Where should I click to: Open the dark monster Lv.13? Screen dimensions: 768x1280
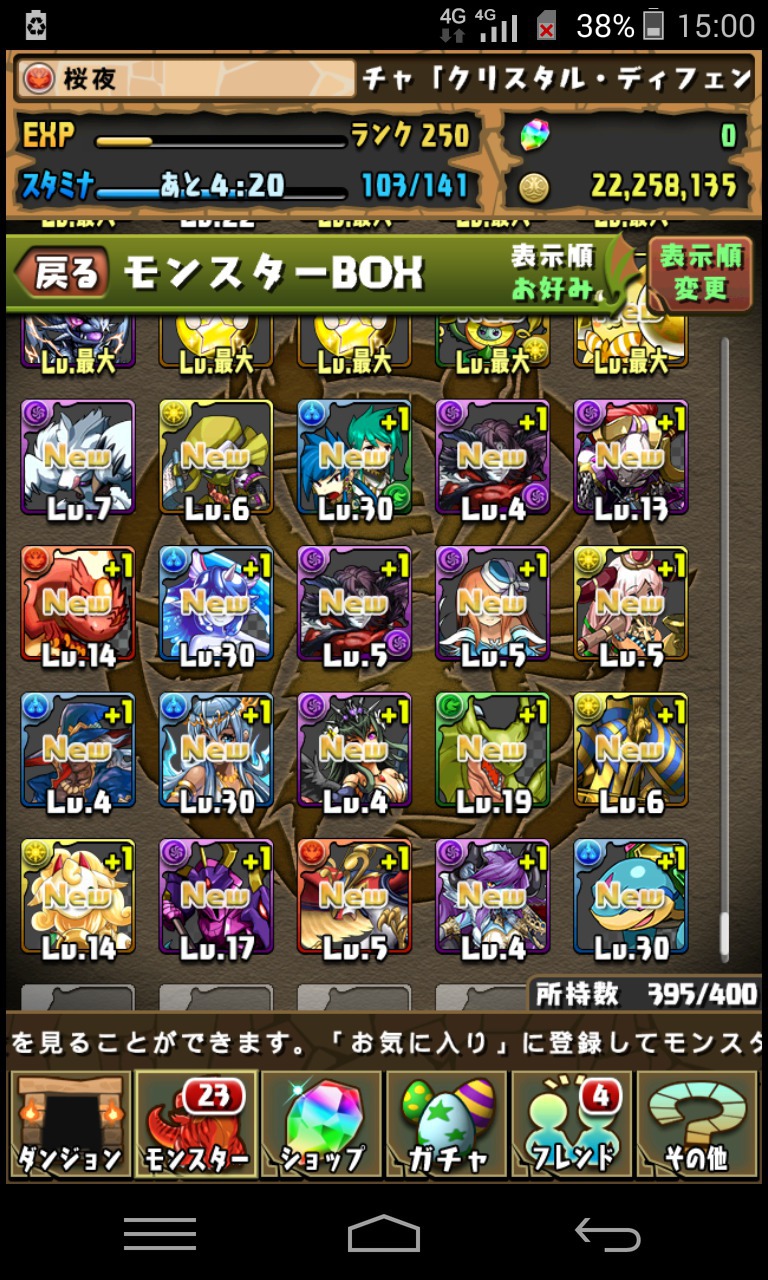tap(631, 461)
